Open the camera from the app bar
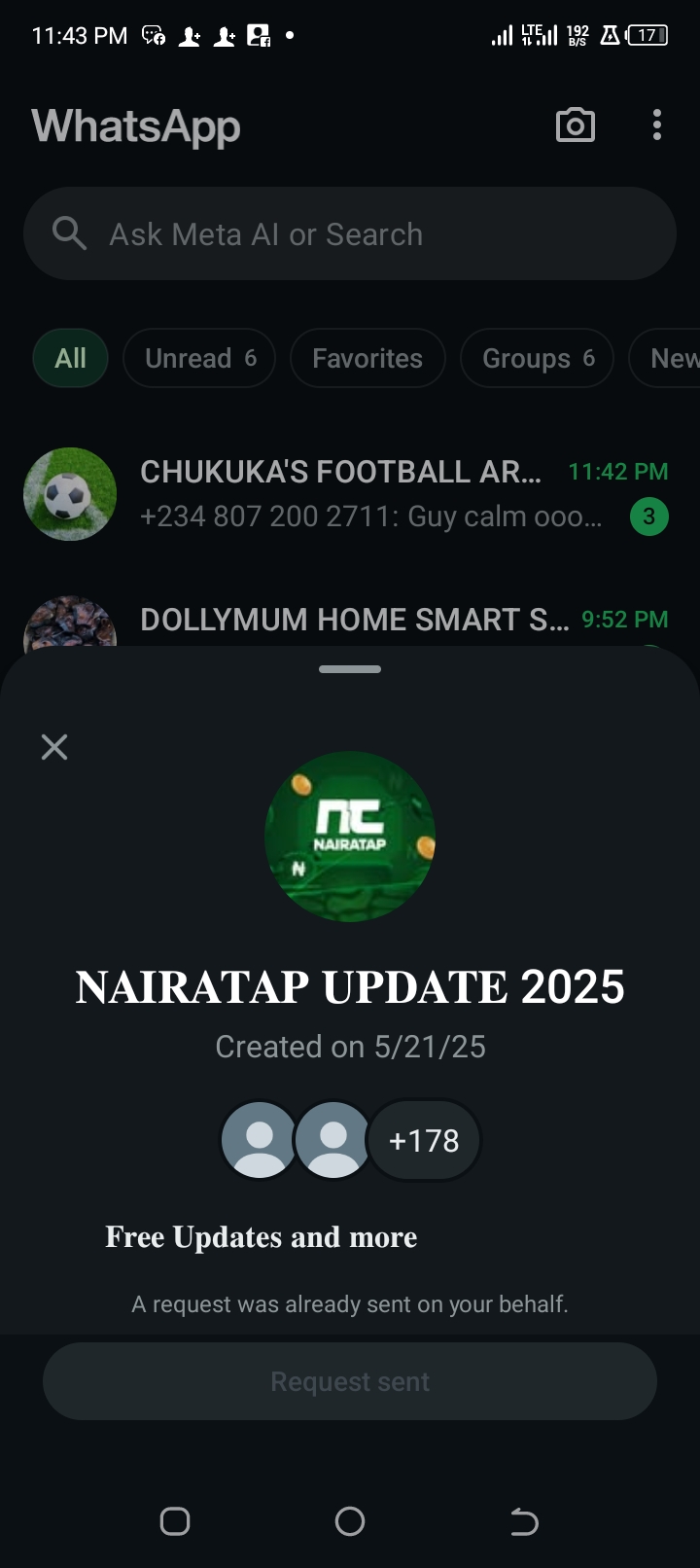Viewport: 700px width, 1568px height. (x=575, y=125)
